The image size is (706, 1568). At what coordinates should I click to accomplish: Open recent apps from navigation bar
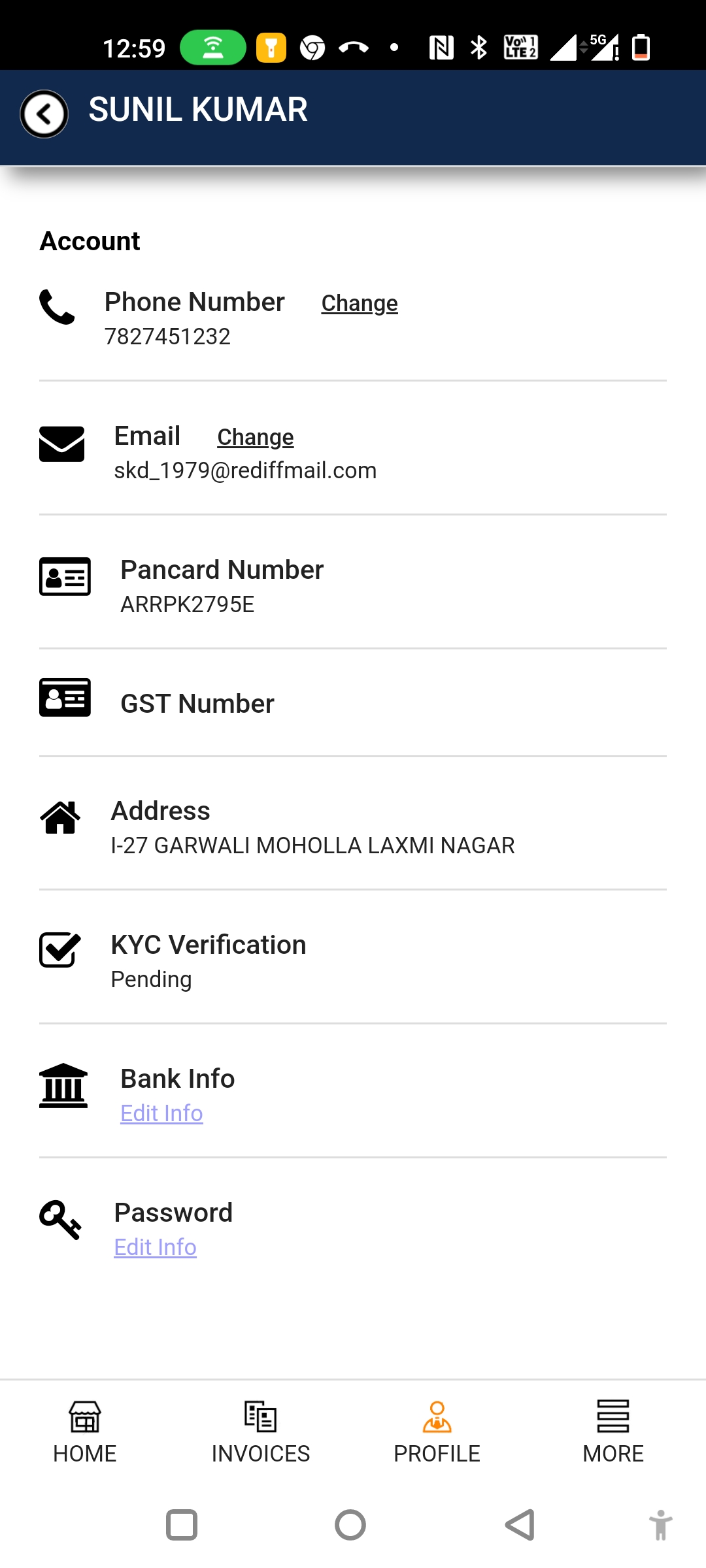182,1526
